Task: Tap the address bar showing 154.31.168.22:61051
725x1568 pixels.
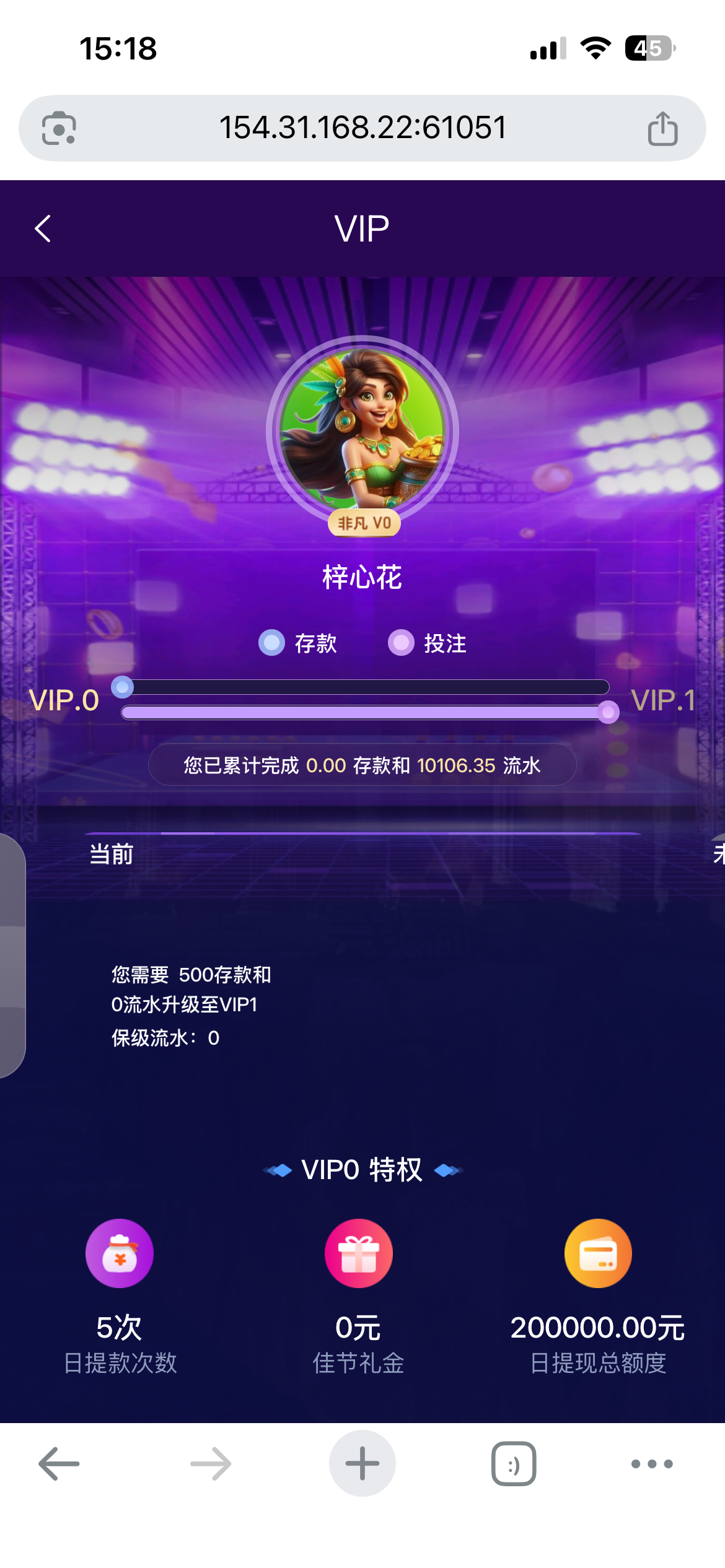Action: click(362, 128)
